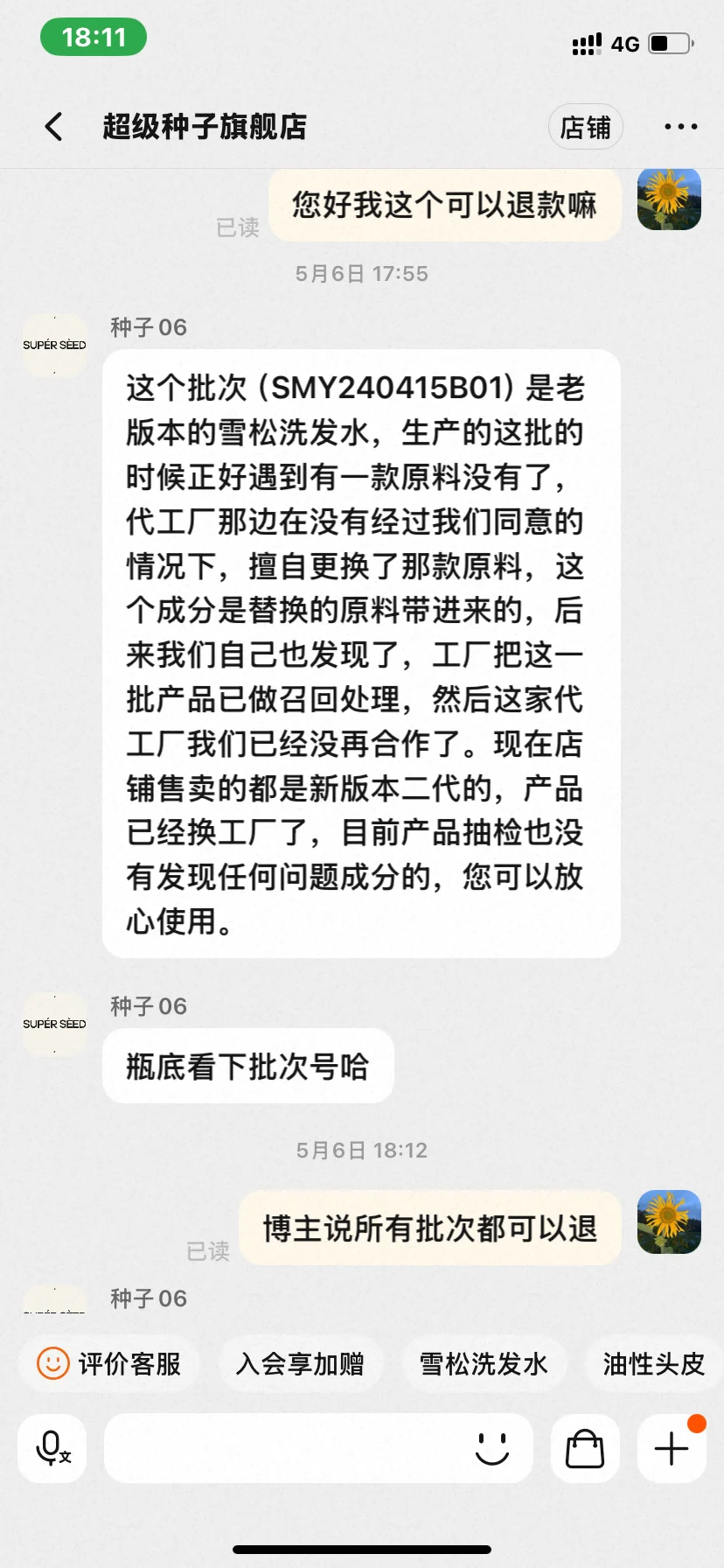Tap the green 18:11 time pill
The width and height of the screenshot is (724, 1568).
[x=93, y=38]
